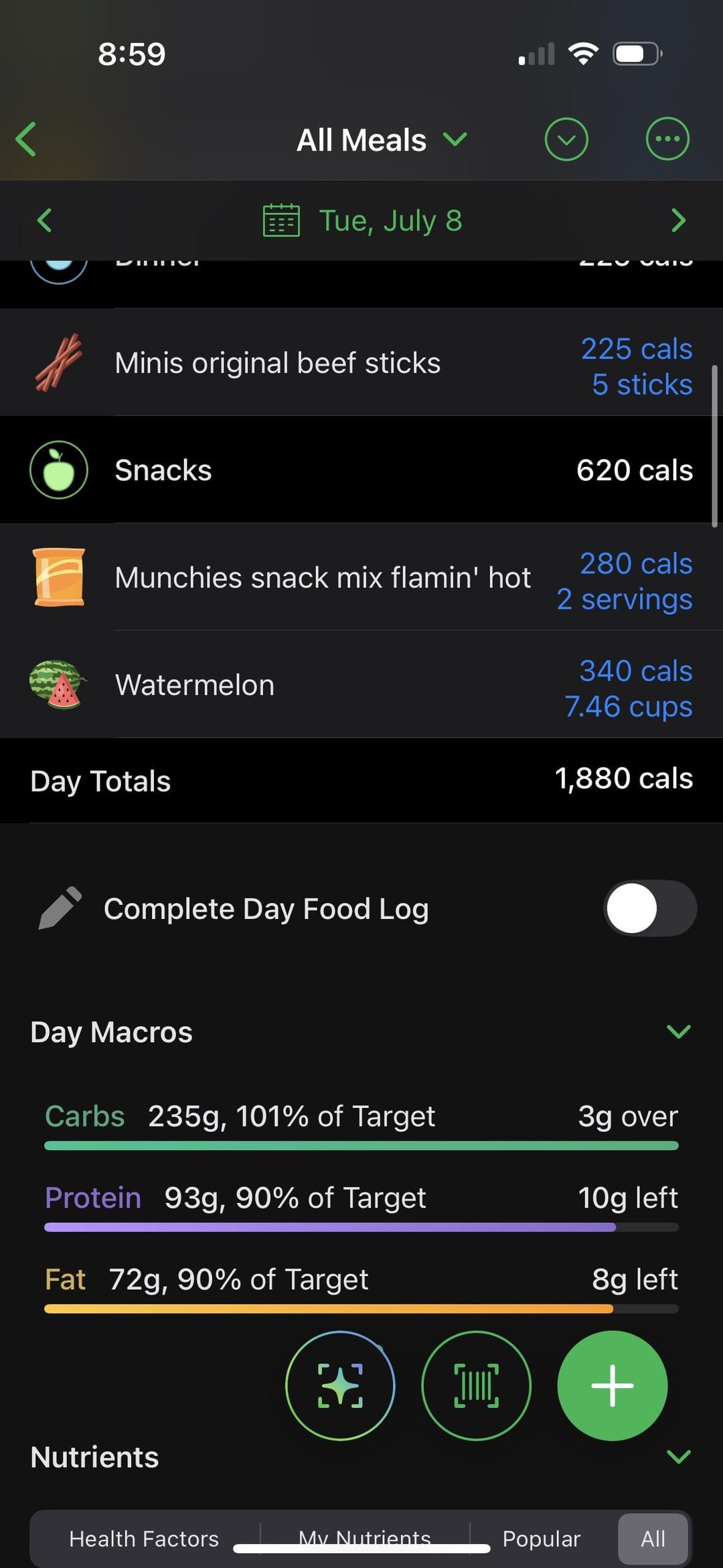
Task: Open the Watermelon entry
Action: (x=361, y=685)
